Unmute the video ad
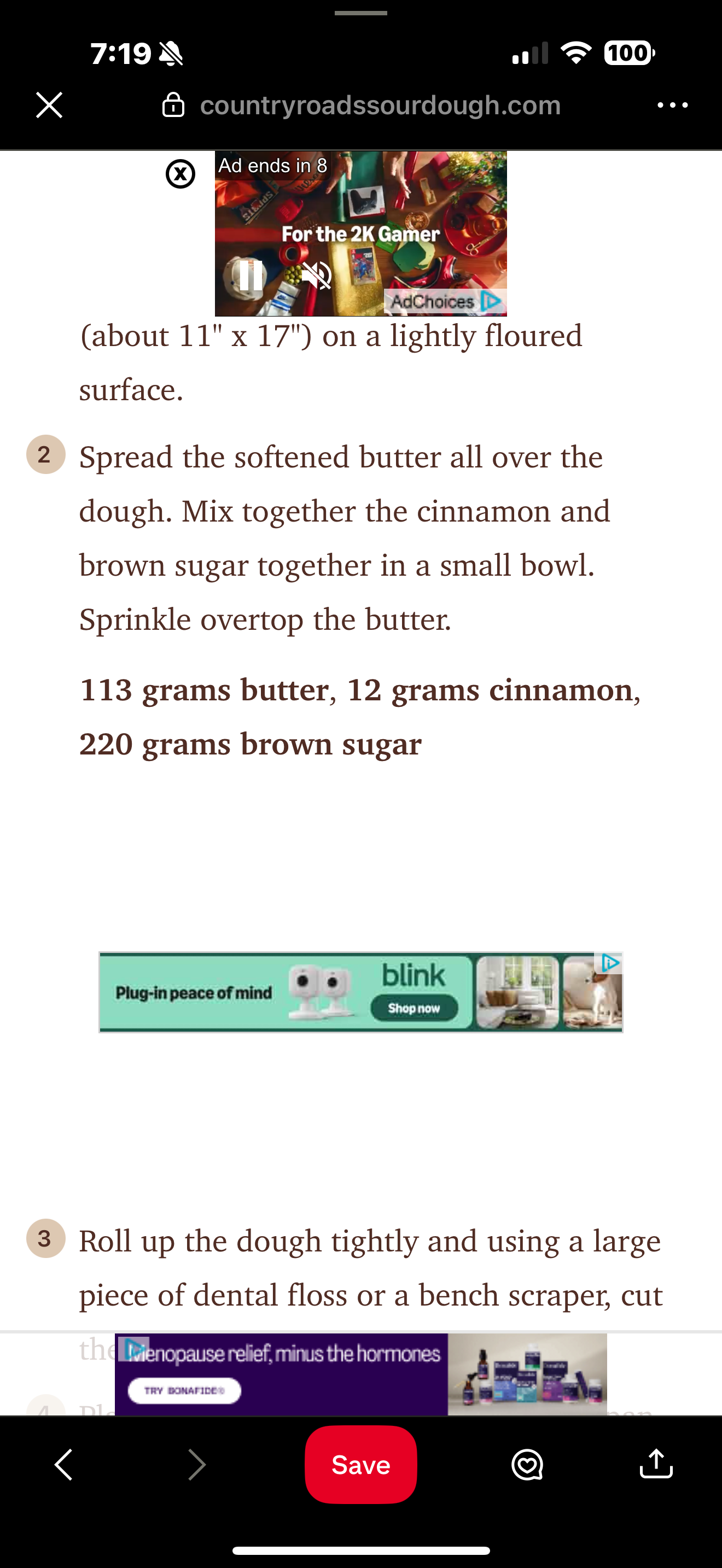Image resolution: width=722 pixels, height=1568 pixels. pyautogui.click(x=317, y=276)
